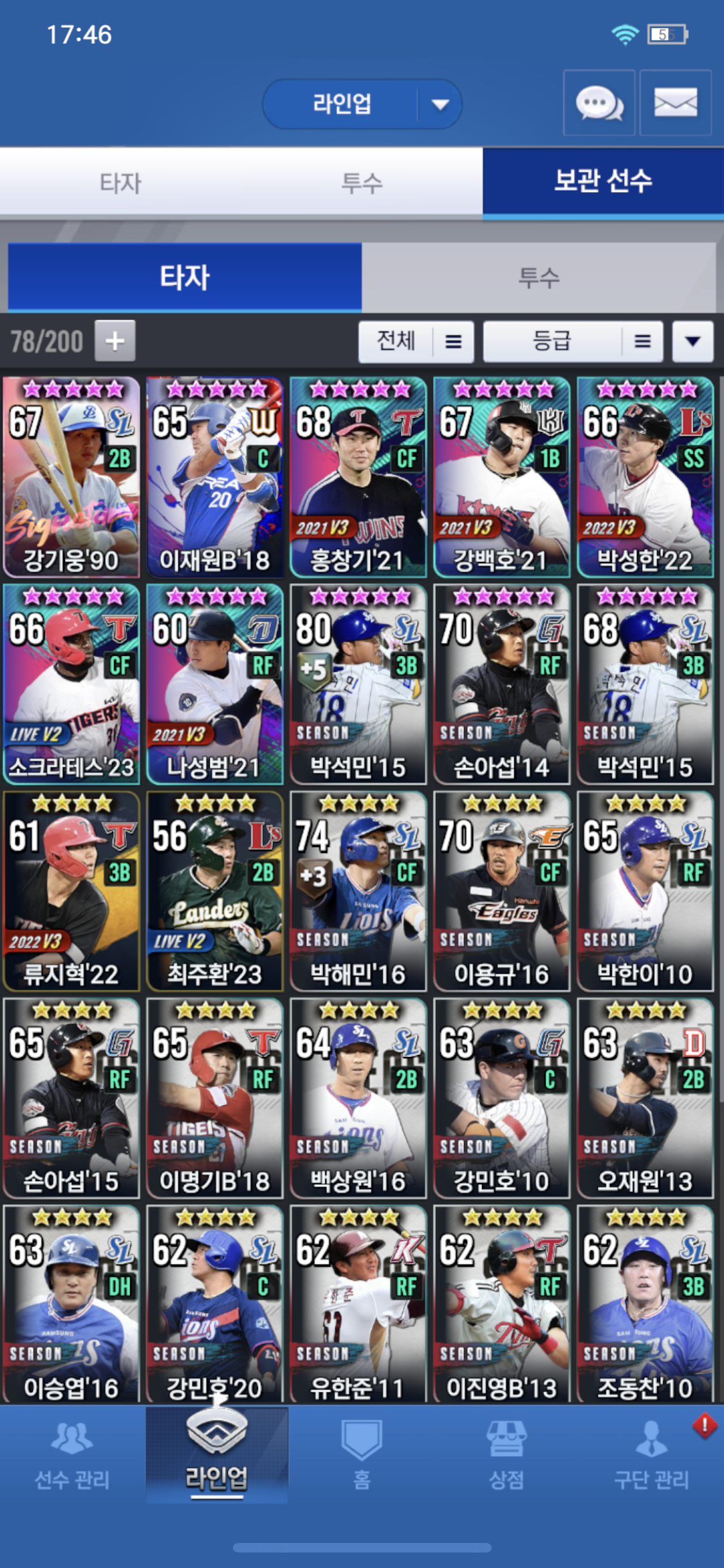Viewport: 724px width, 1568px height.
Task: Open the 구단 관리 tab
Action: [x=651, y=1456]
